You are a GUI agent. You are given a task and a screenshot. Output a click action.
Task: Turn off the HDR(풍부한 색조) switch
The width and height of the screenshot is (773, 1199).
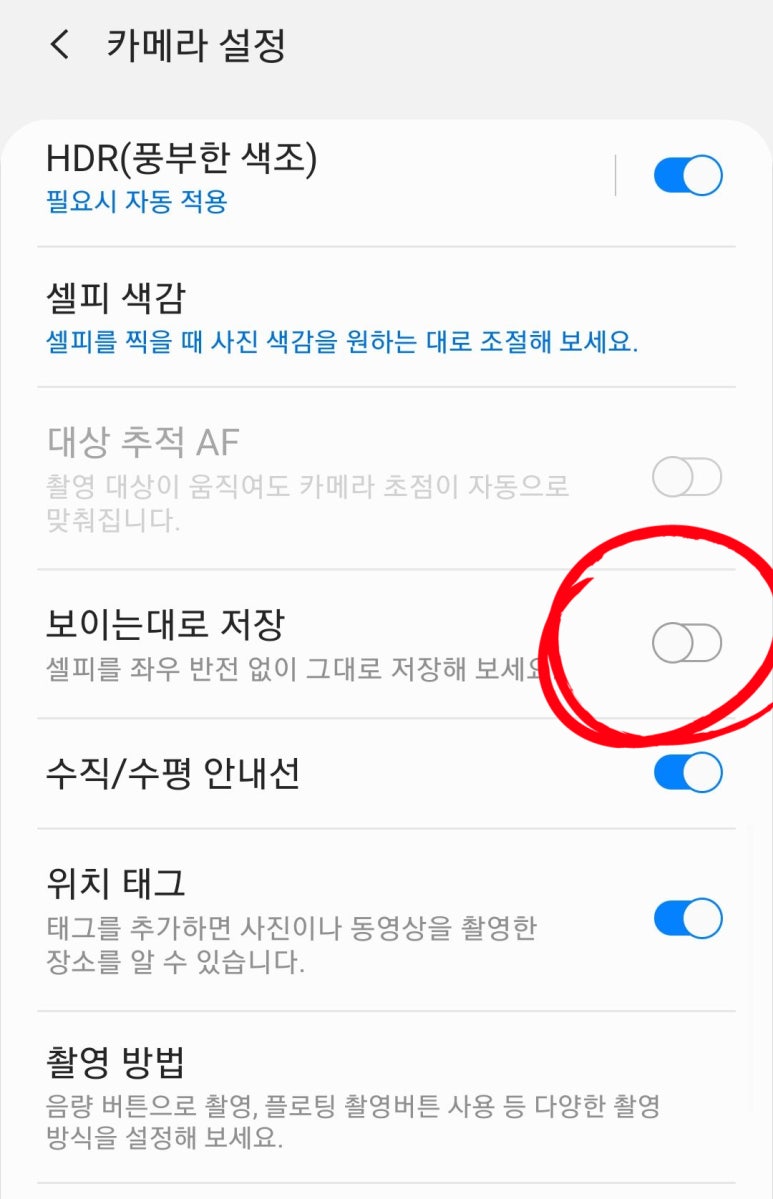click(687, 176)
